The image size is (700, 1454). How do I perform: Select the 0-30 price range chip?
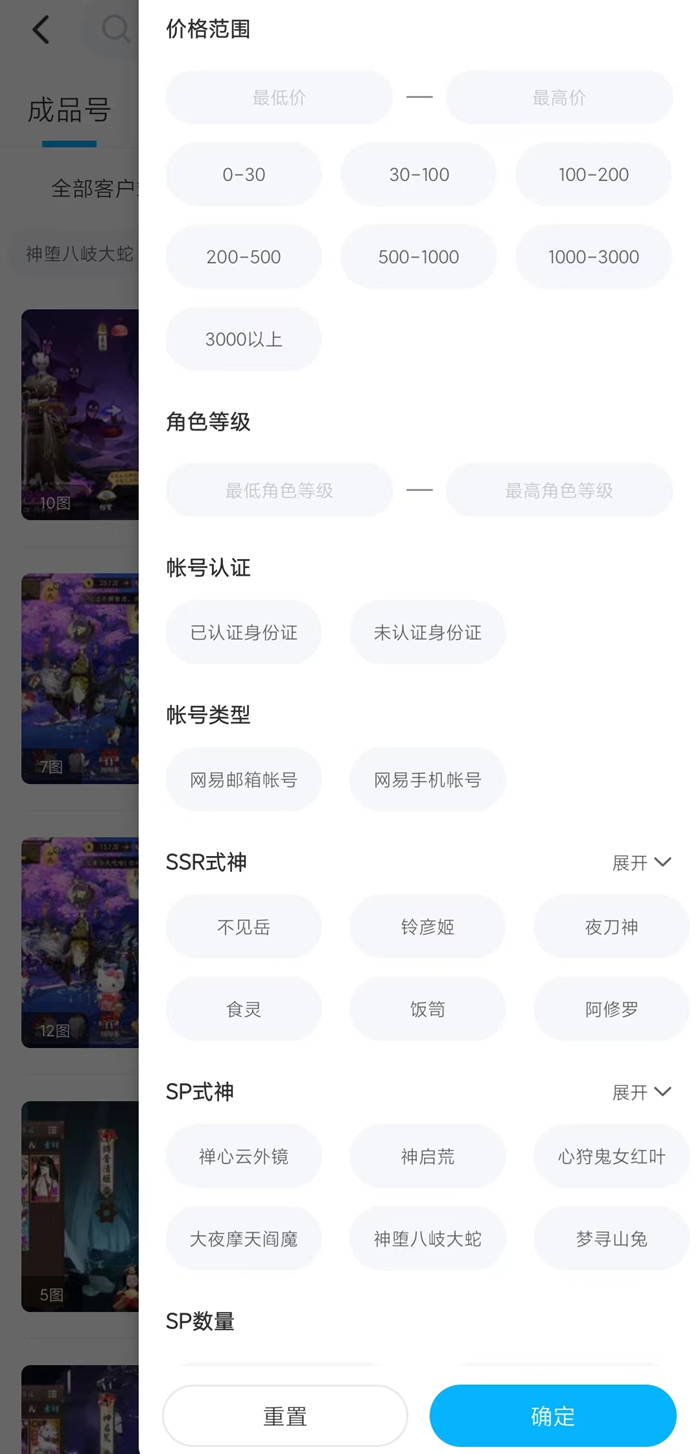243,174
